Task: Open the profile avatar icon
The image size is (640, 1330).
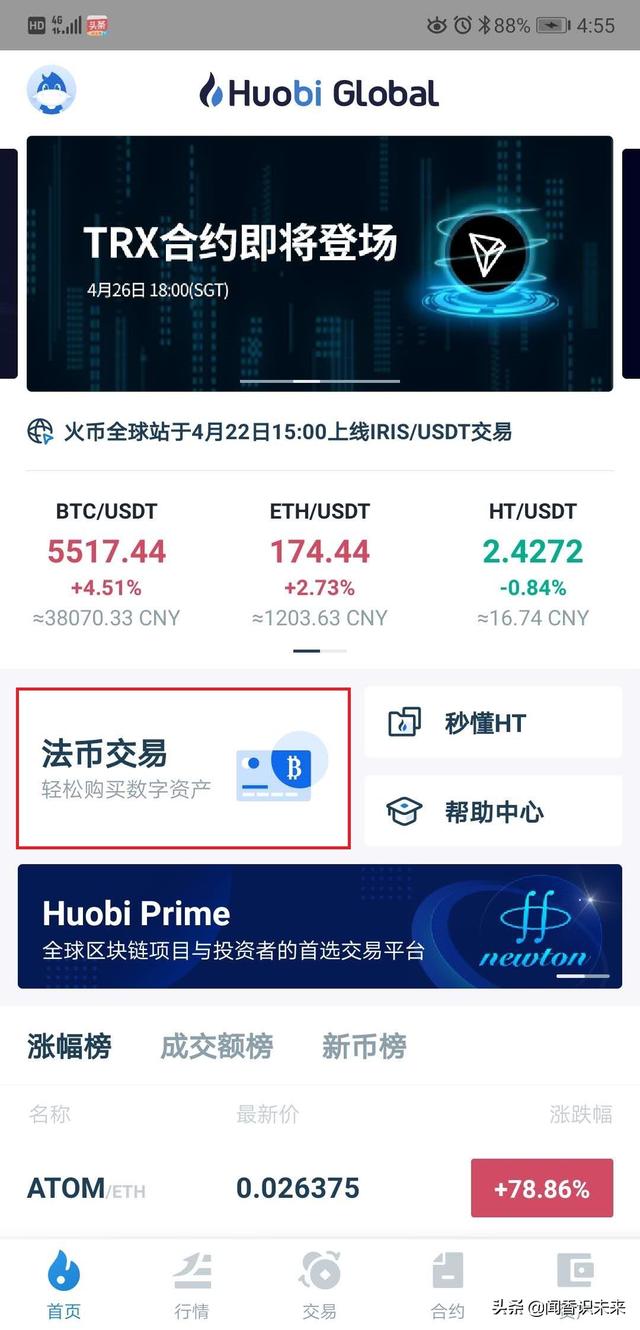Action: coord(51,90)
